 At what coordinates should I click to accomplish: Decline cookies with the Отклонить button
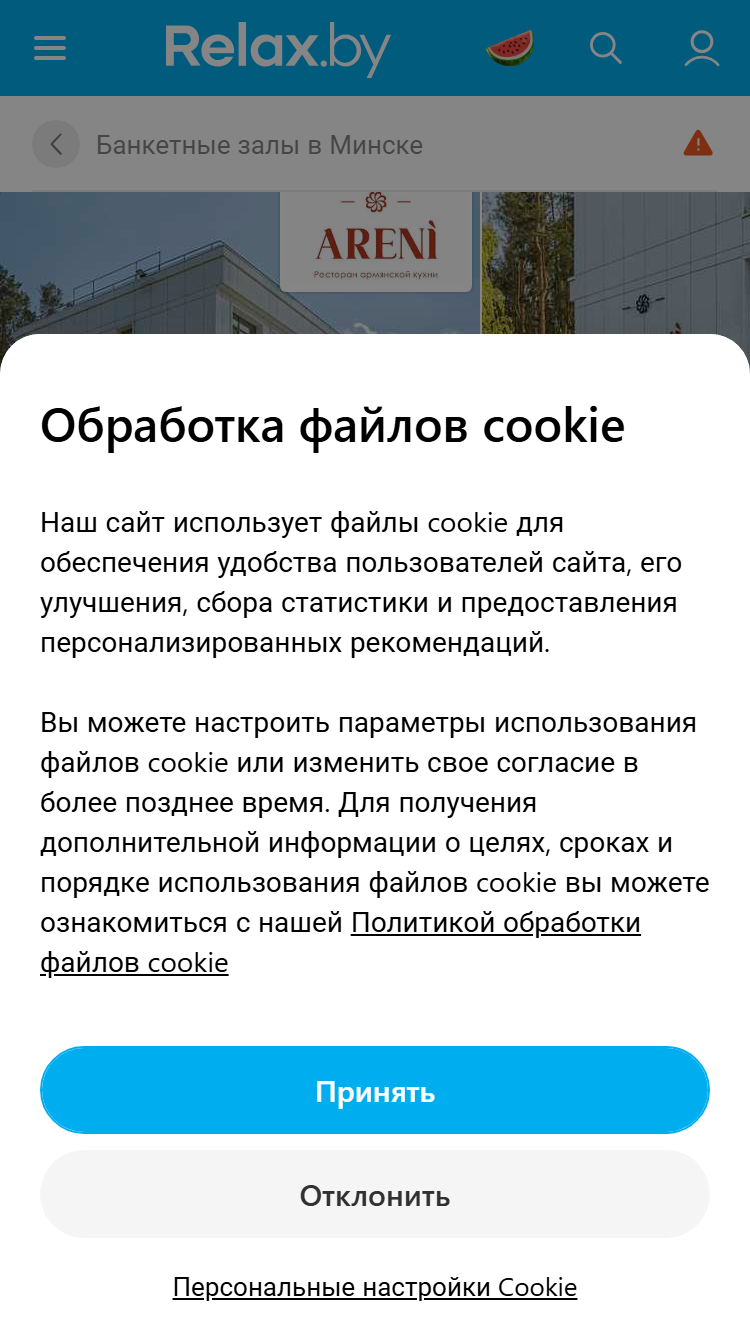pos(375,1194)
